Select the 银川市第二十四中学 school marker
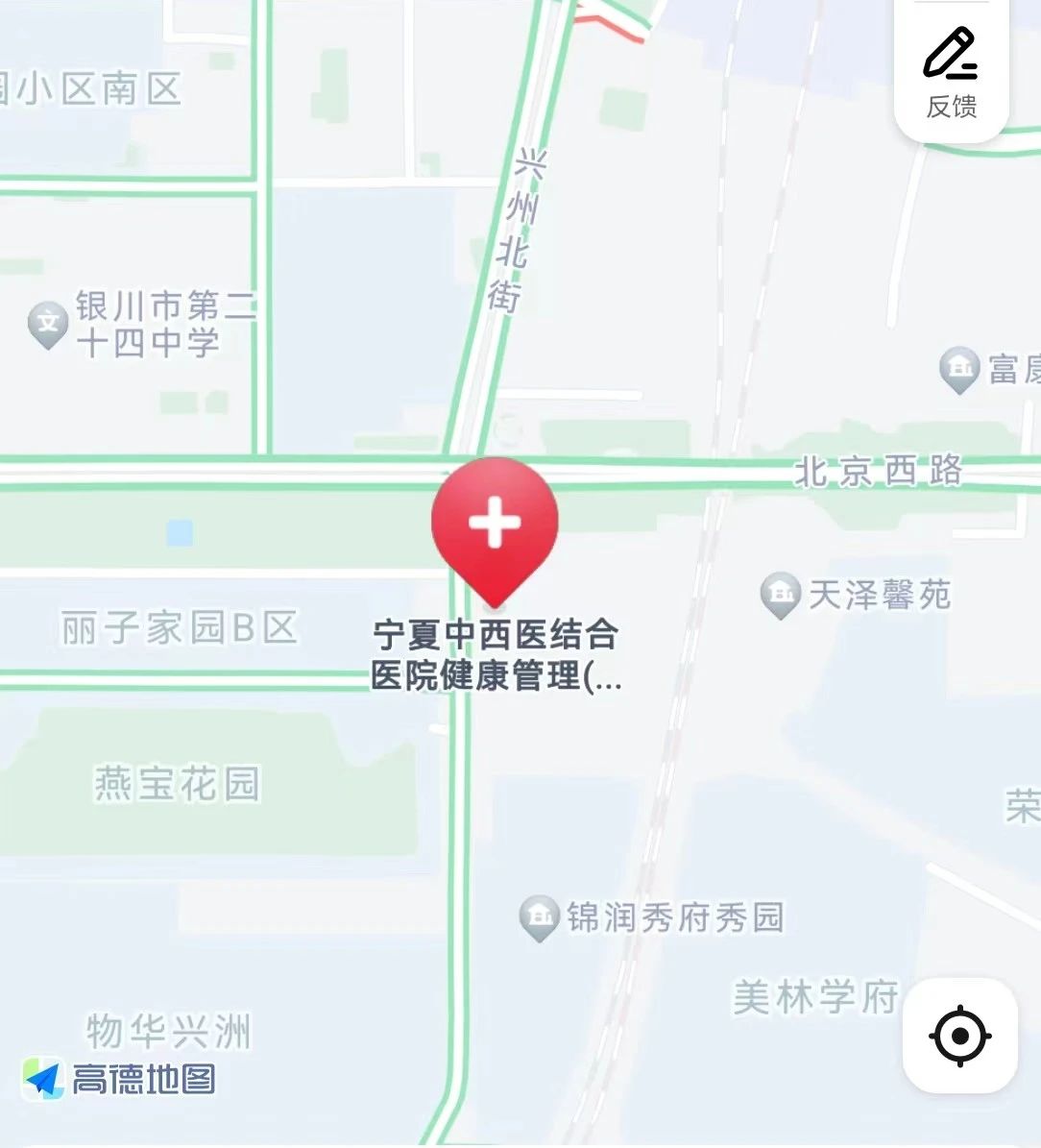 click(48, 324)
